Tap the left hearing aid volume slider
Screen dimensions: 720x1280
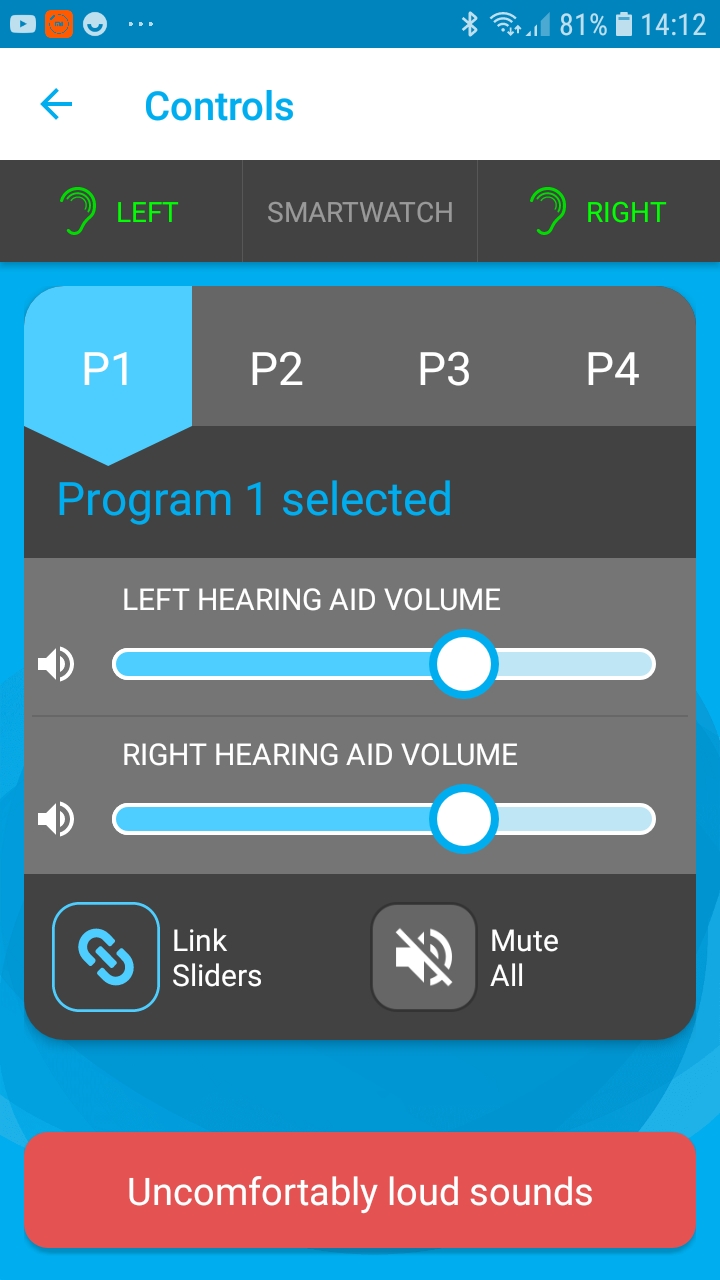384,664
